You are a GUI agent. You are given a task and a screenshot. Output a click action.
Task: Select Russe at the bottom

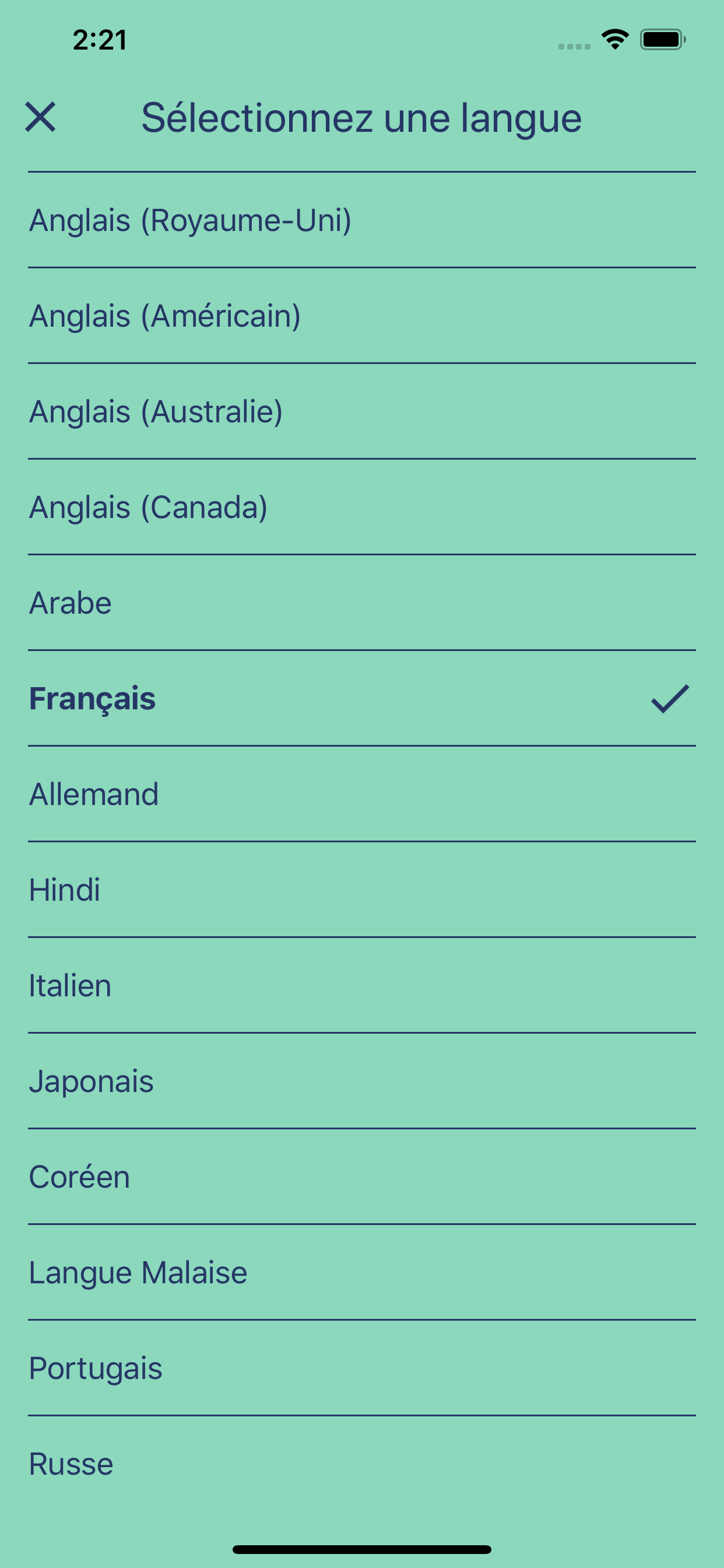(71, 1464)
